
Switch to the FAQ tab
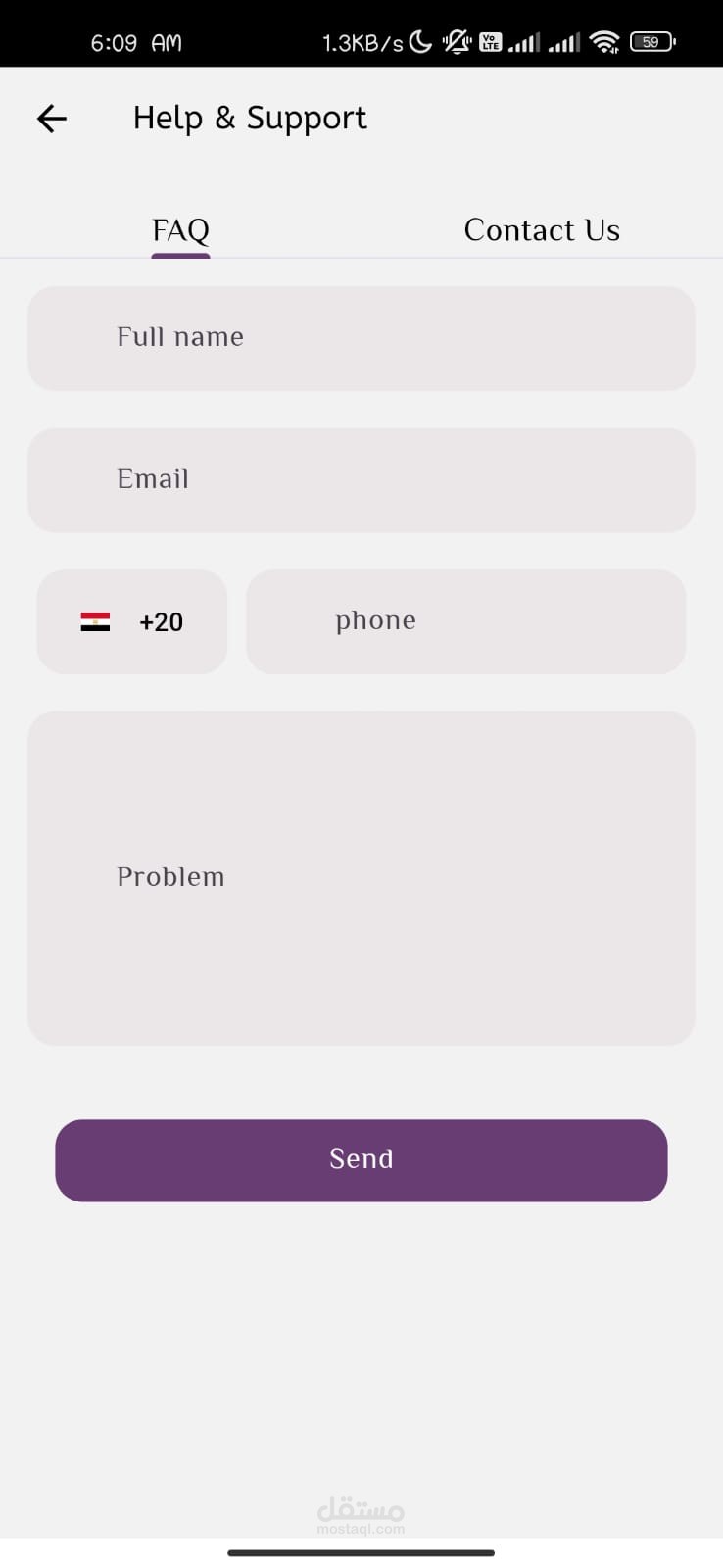[180, 230]
